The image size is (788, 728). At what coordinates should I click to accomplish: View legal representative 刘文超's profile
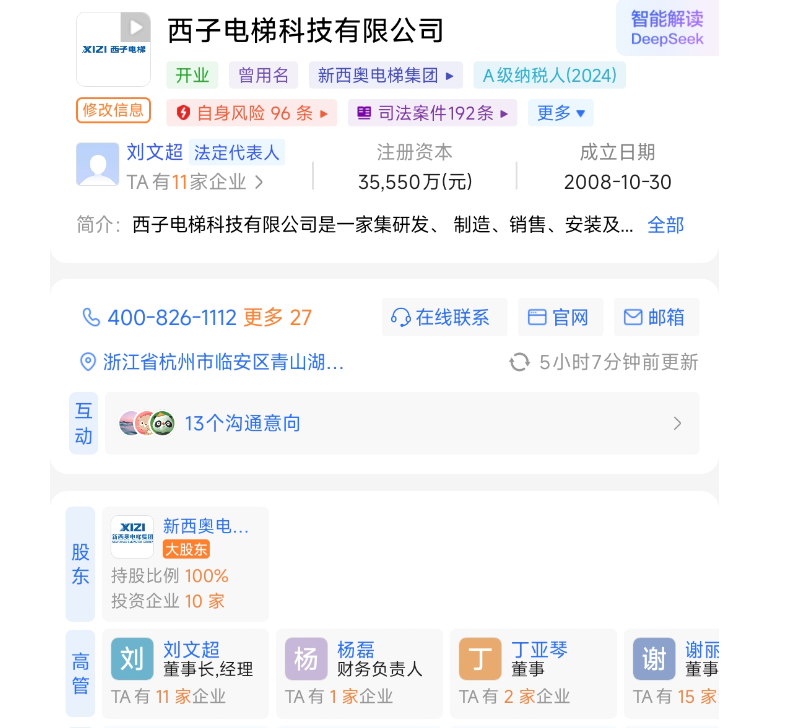click(155, 152)
